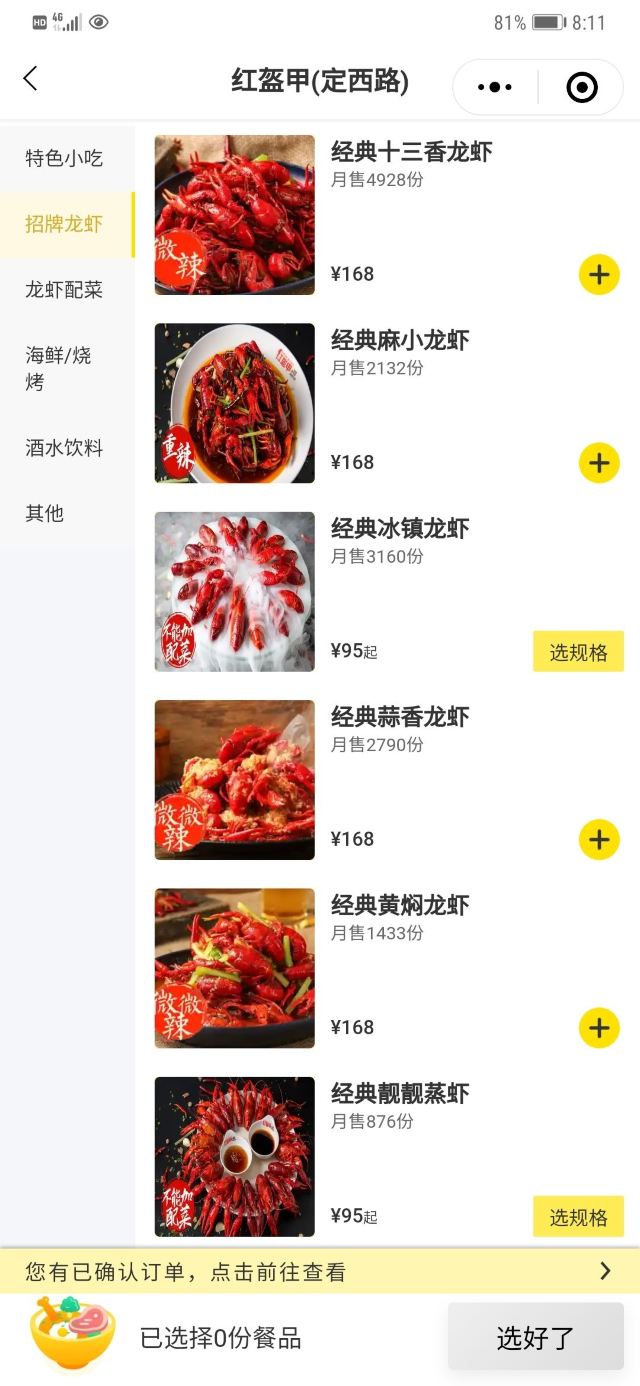Image resolution: width=640 pixels, height=1386 pixels.
Task: Switch to the 海鲜/烧烤 category
Action: pyautogui.click(x=60, y=368)
